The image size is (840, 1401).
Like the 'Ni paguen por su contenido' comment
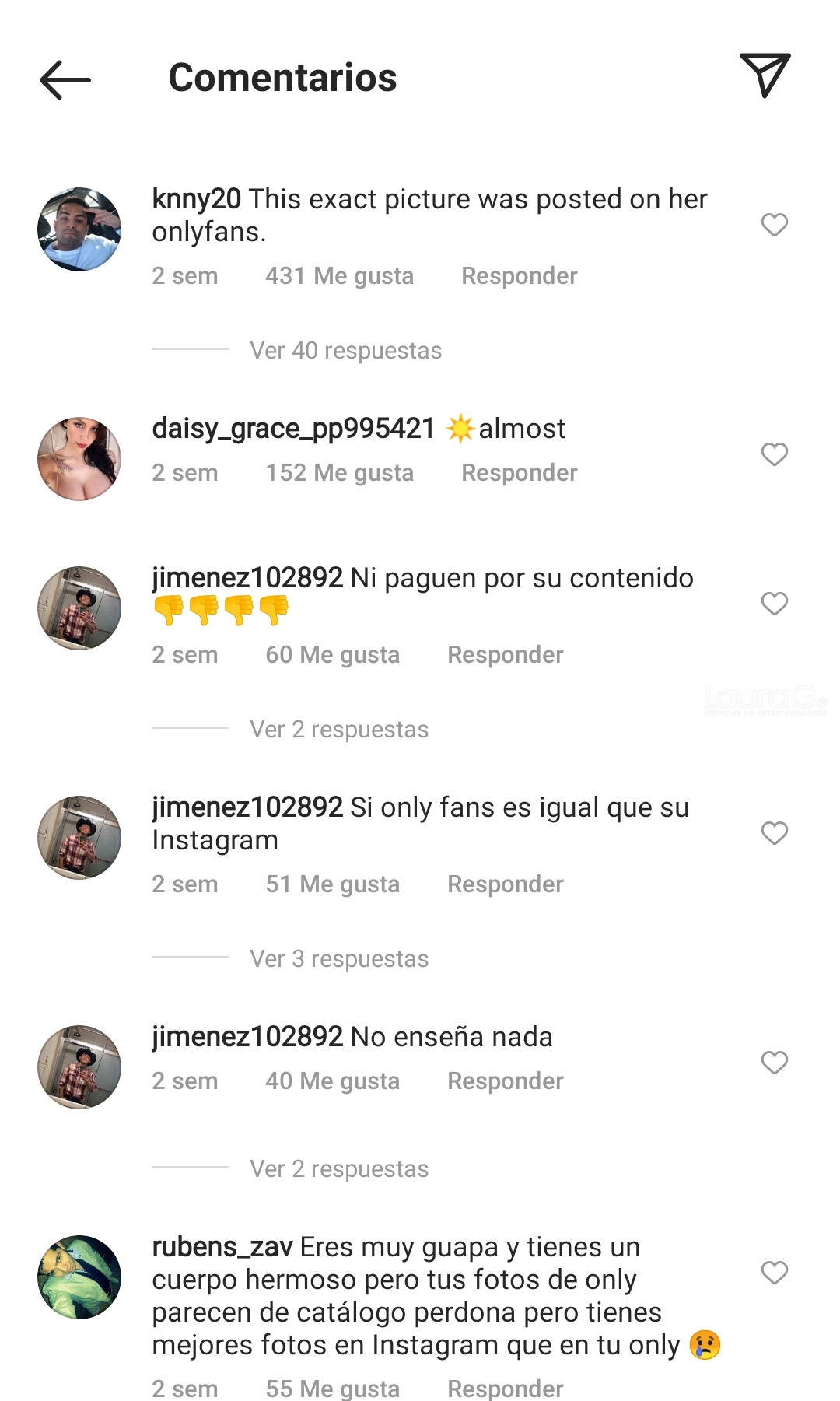pos(774,604)
